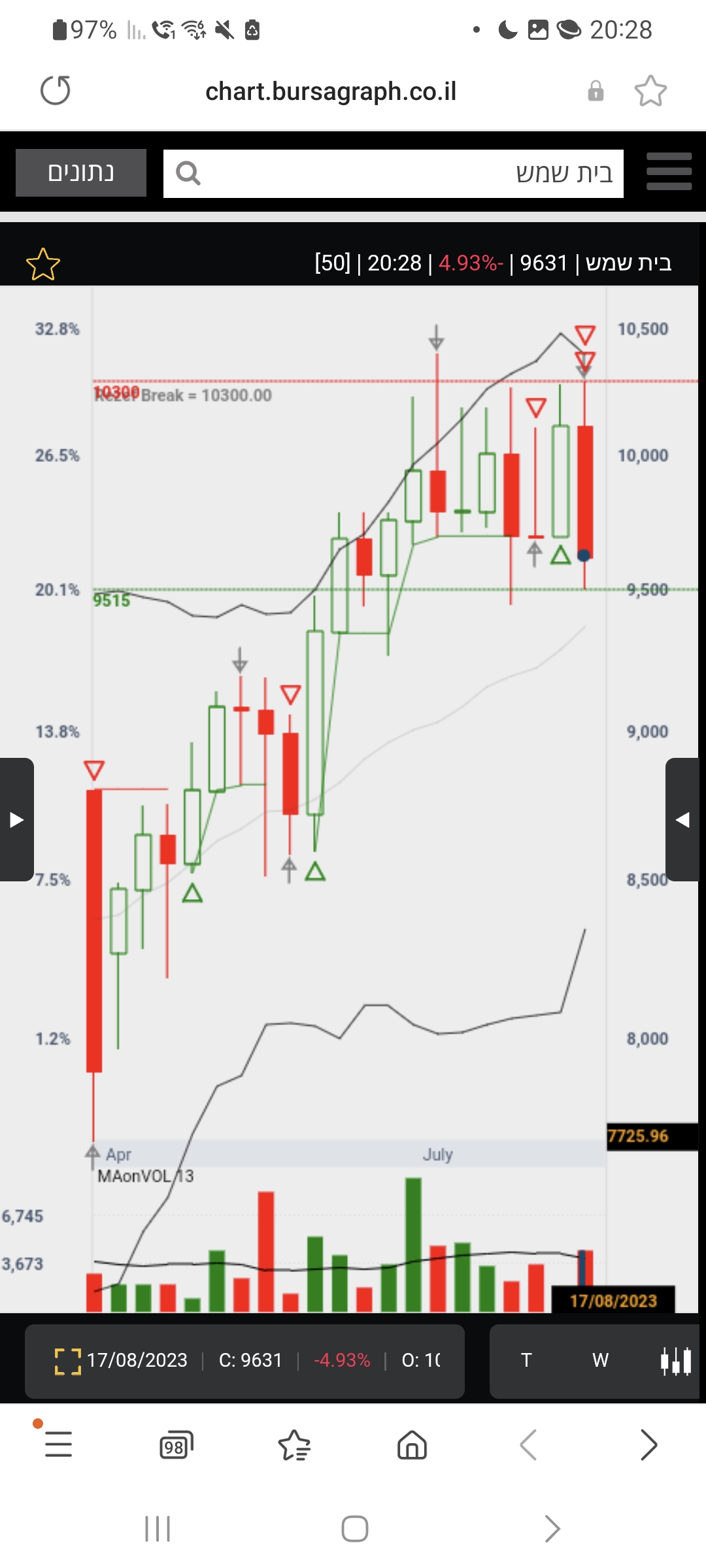Add בית שמש to favorites with yellow star
Screen dimensions: 706x1568
[x=43, y=264]
